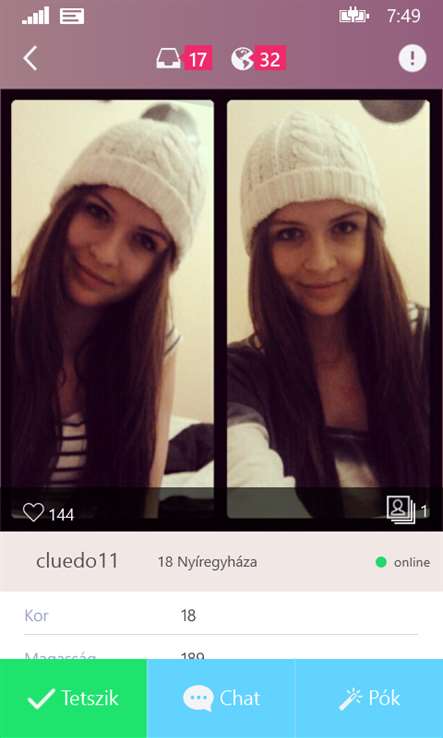Open the photo gallery album icon

[x=401, y=510]
